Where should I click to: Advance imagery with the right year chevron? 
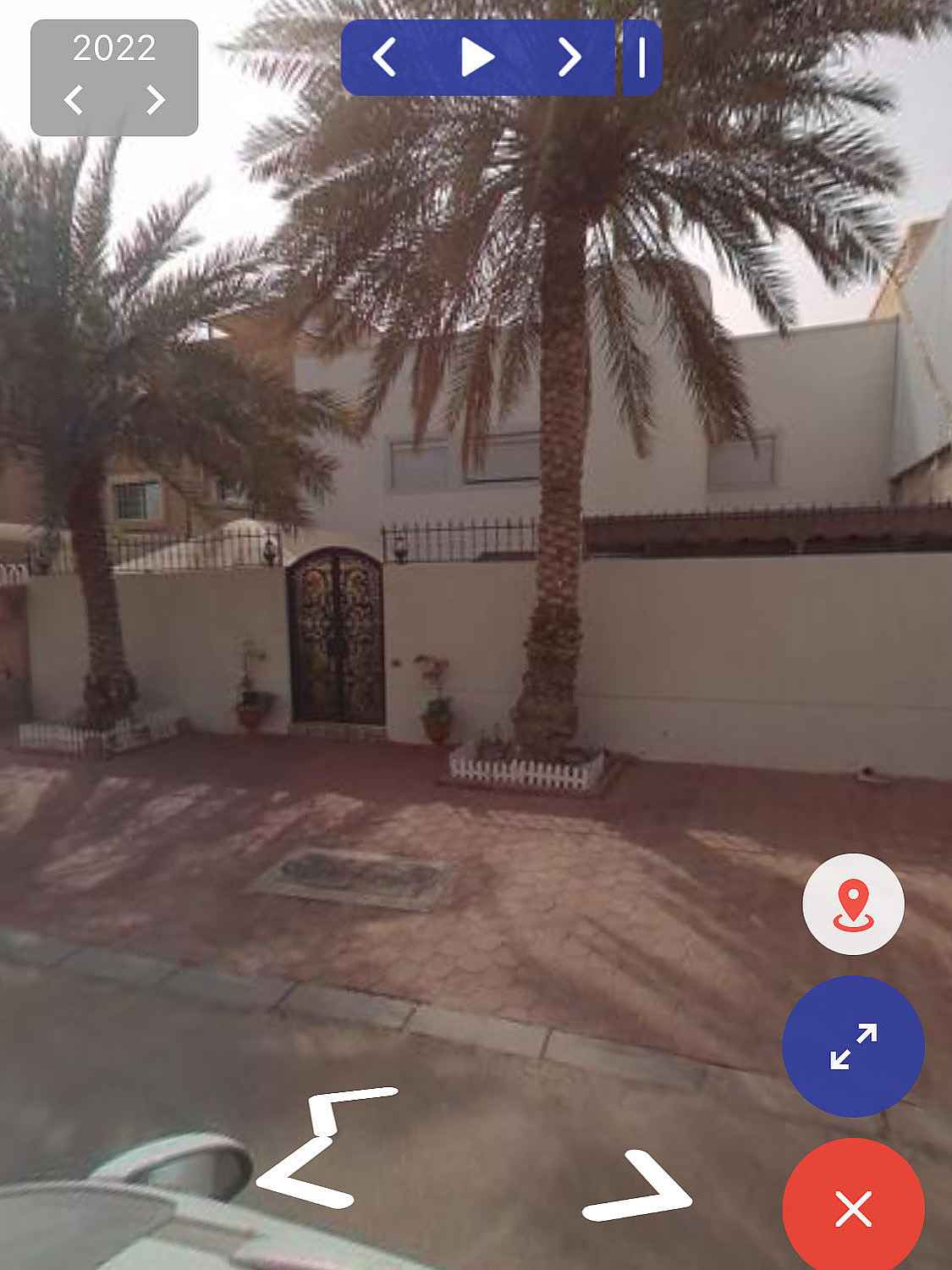click(152, 100)
